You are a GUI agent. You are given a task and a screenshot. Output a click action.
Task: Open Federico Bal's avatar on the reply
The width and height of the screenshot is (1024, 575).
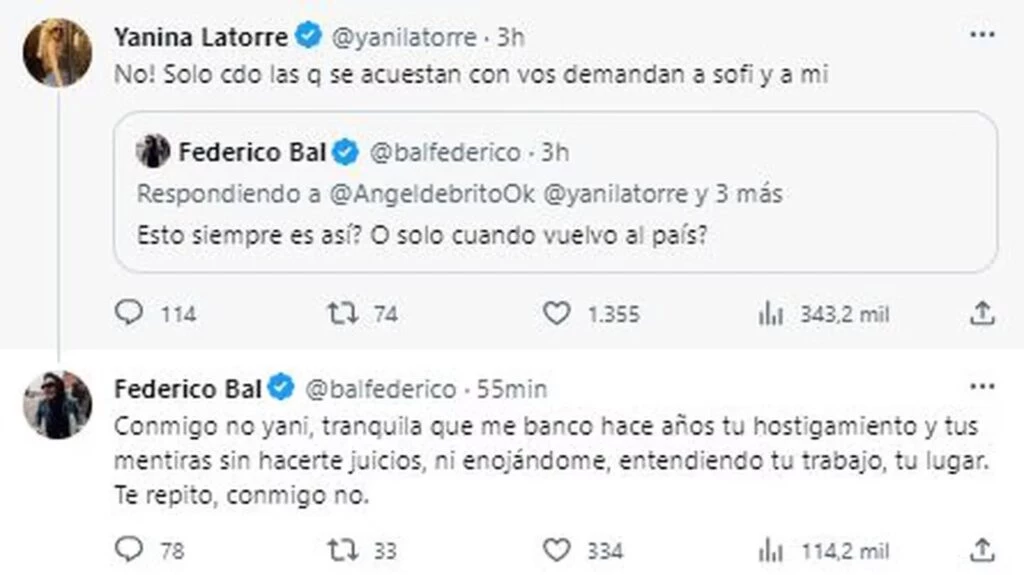(x=58, y=404)
